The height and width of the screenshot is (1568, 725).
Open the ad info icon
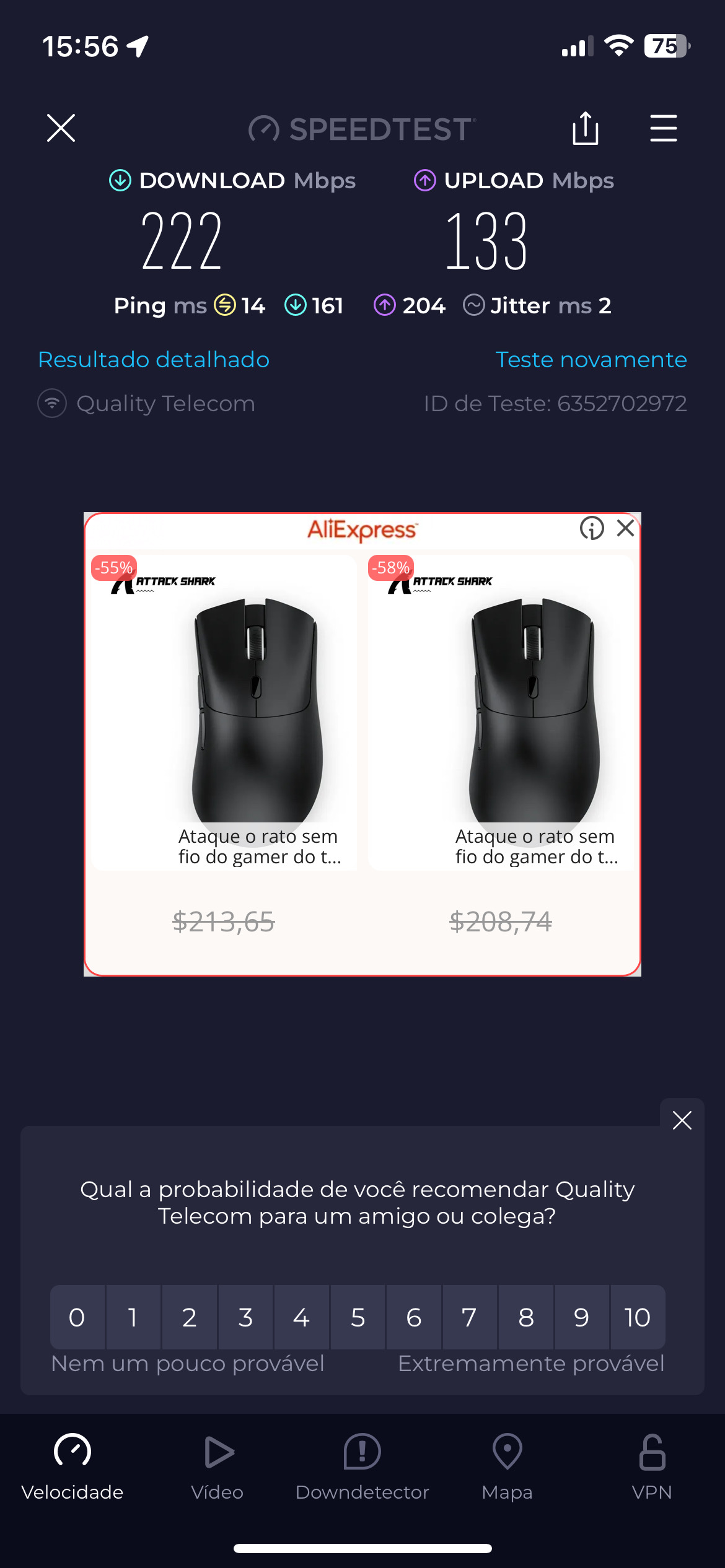point(591,528)
